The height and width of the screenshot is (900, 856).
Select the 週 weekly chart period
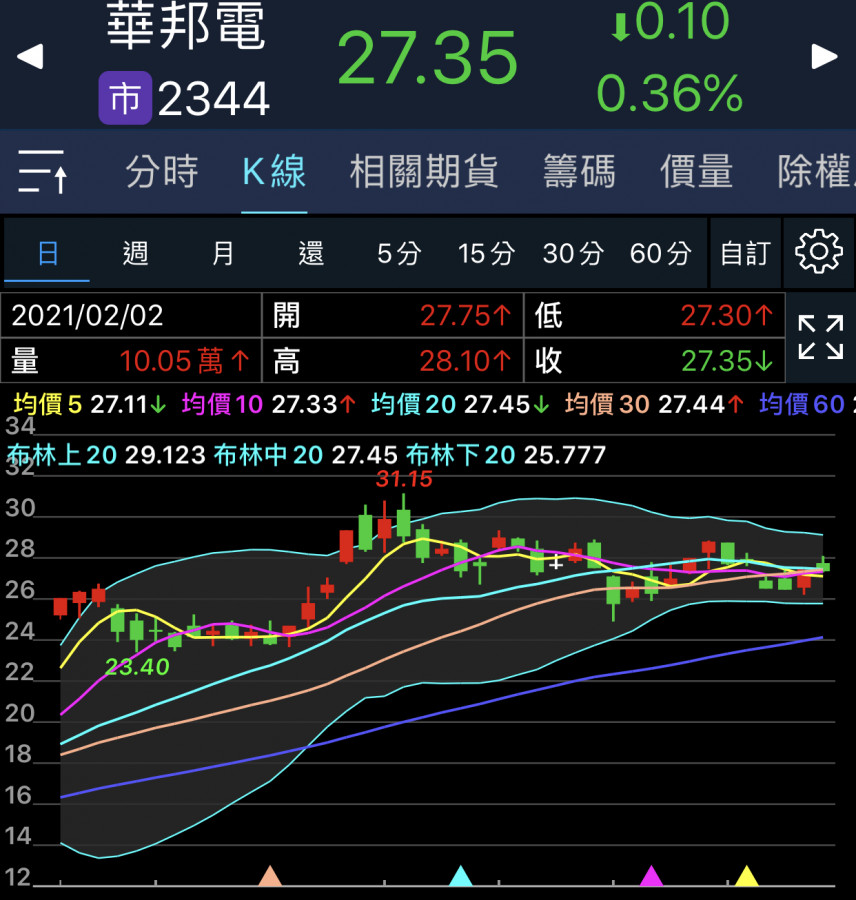point(135,254)
